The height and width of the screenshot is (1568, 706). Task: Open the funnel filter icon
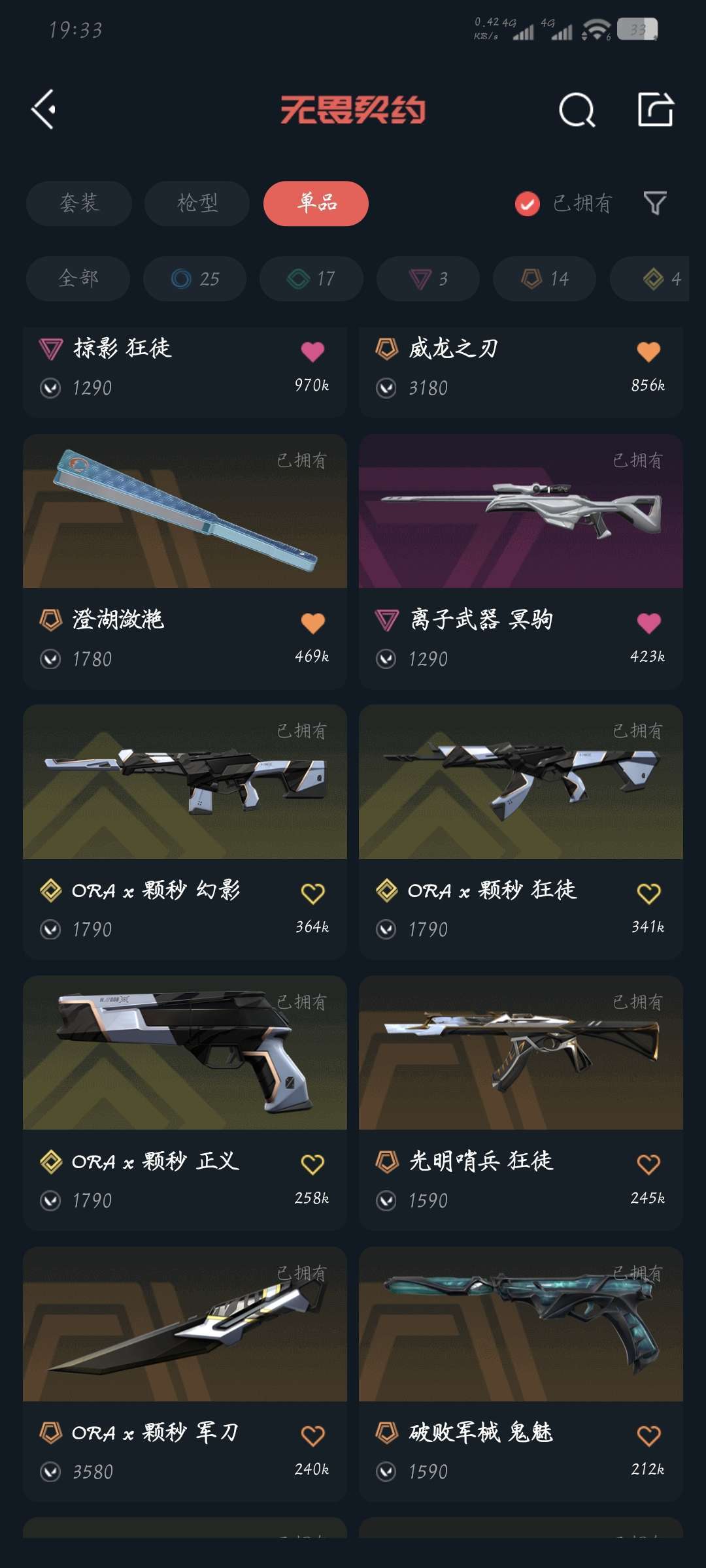[x=654, y=203]
